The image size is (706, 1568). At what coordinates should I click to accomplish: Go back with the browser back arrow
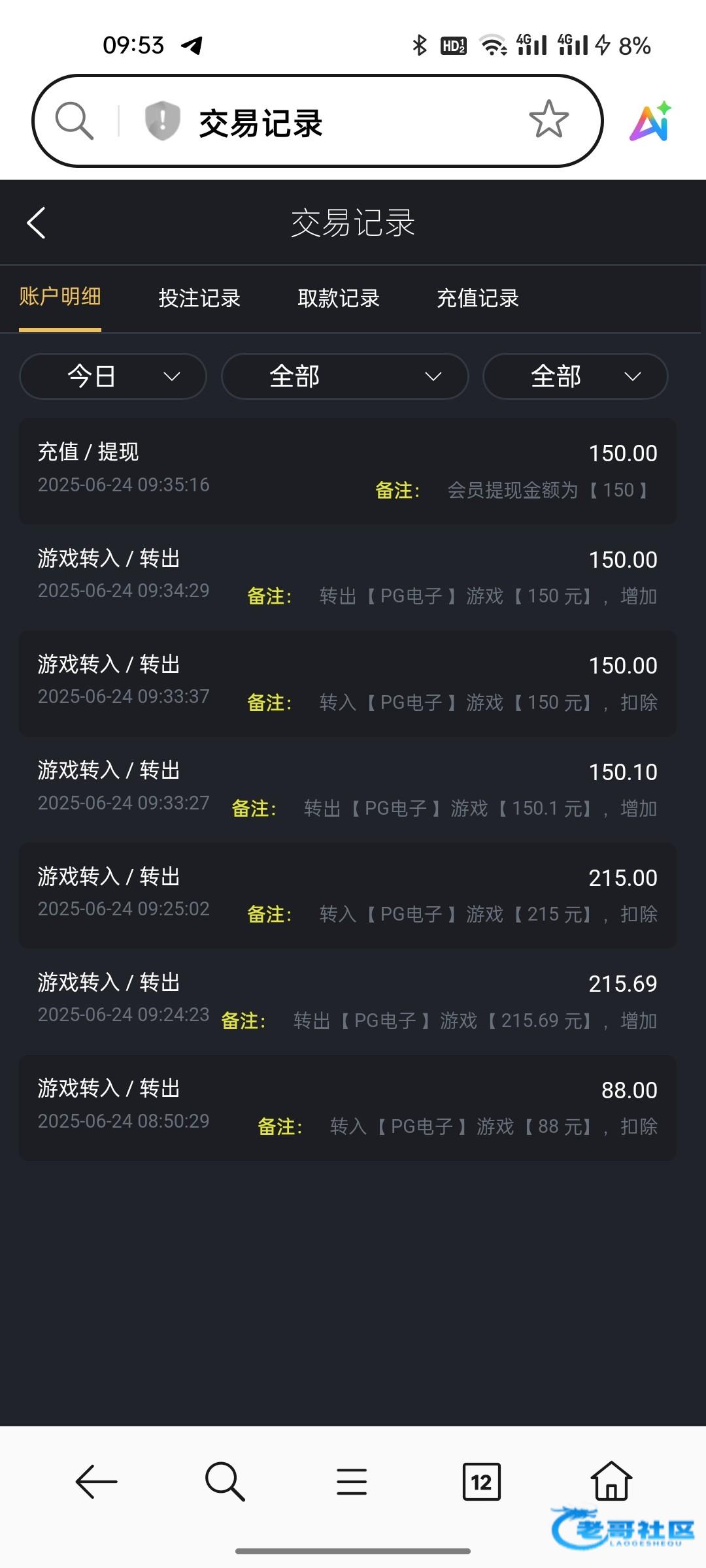(96, 1481)
